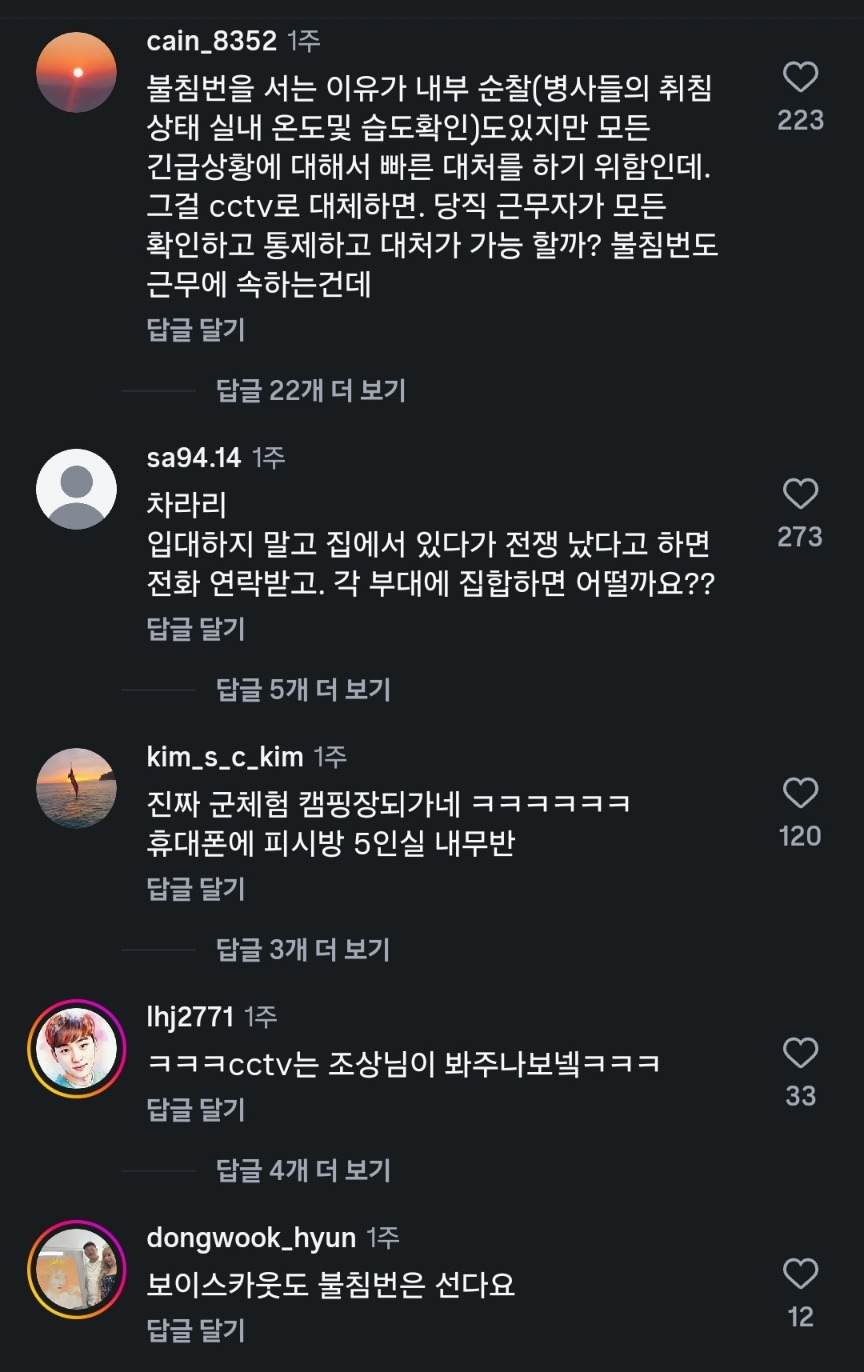Like dongwook_hyun's comment
864x1372 pixels.
coord(800,1274)
